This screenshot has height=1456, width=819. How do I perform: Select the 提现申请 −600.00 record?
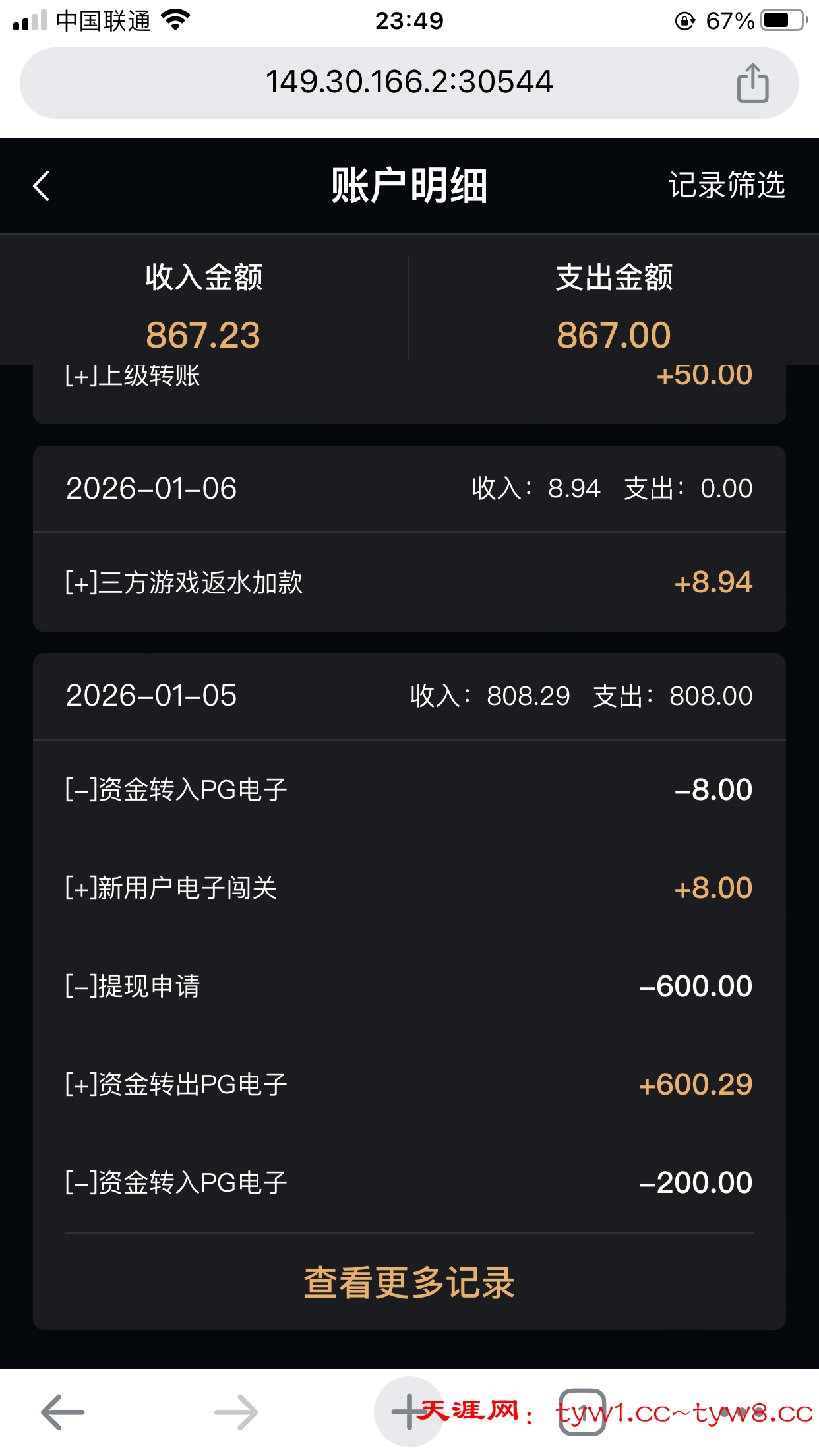click(409, 986)
